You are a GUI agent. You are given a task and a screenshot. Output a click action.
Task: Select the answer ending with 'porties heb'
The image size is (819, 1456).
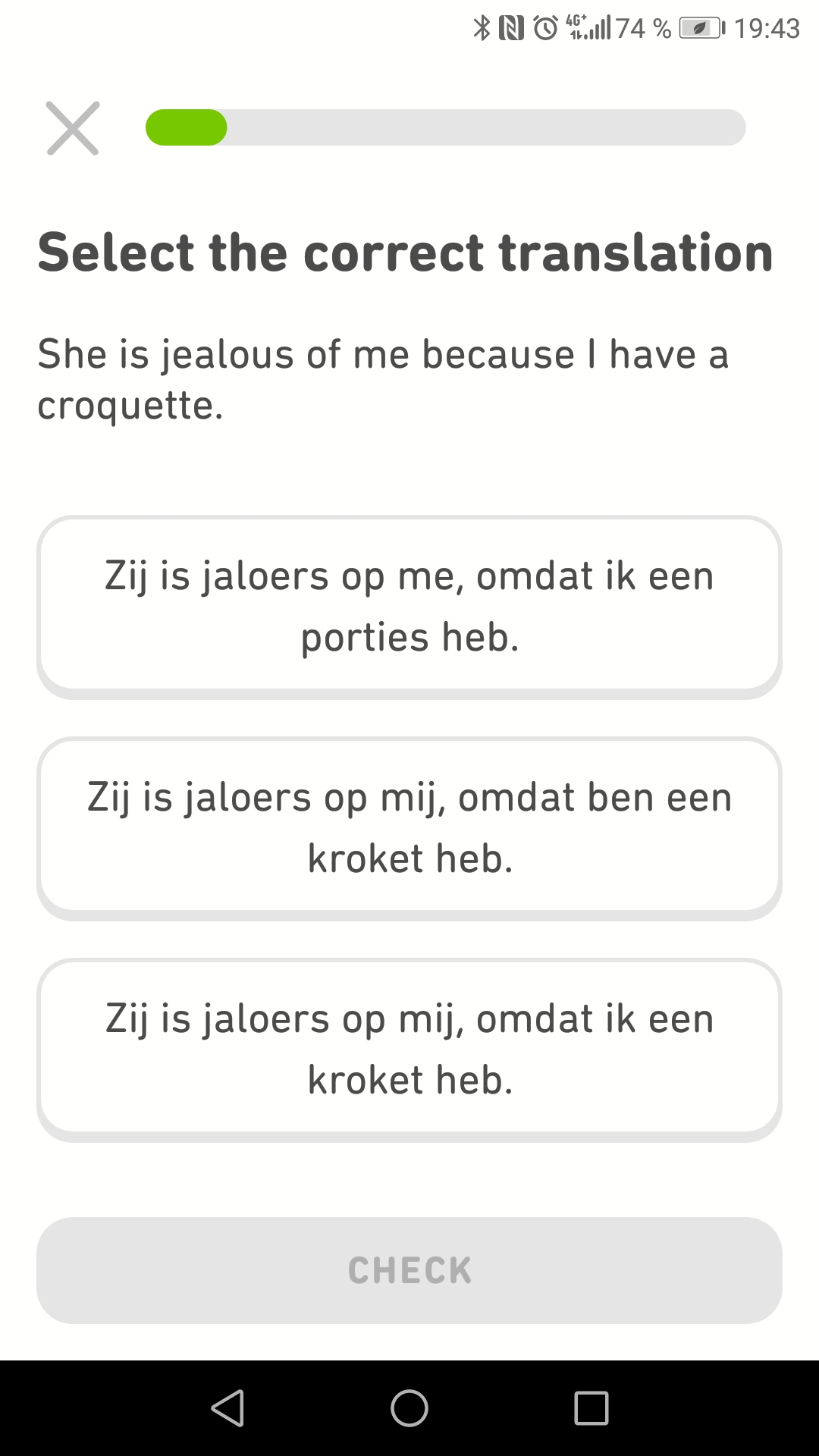pyautogui.click(x=409, y=606)
